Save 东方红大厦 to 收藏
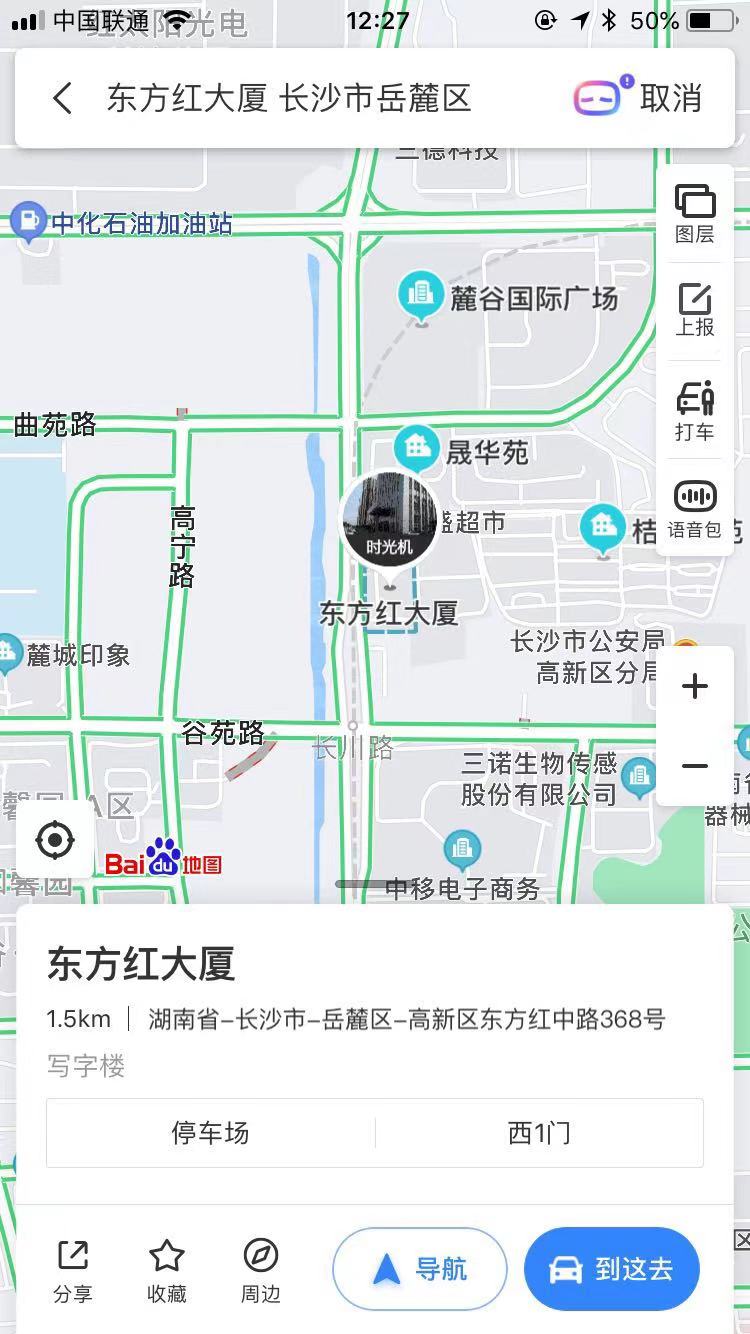 click(x=167, y=1269)
